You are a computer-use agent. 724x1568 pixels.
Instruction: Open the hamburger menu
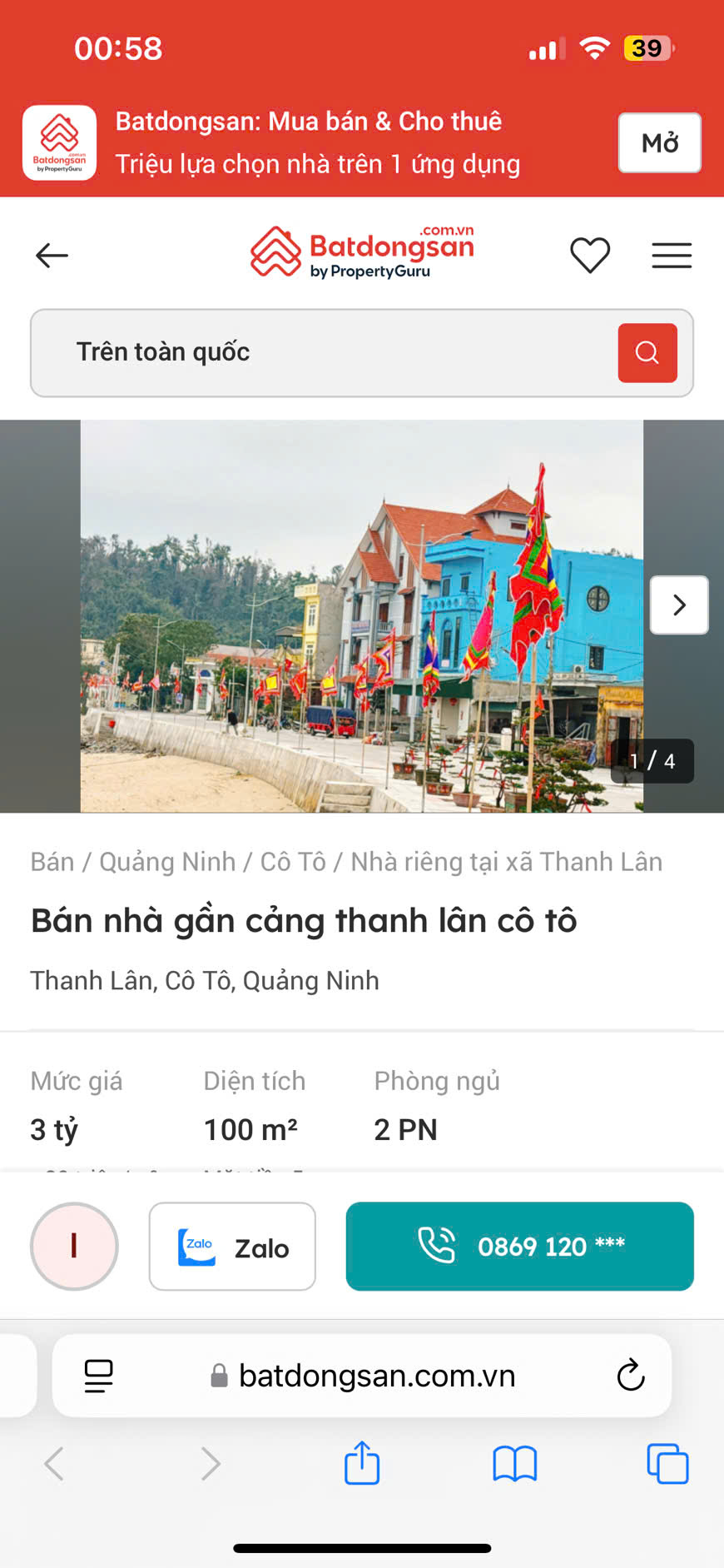click(672, 255)
